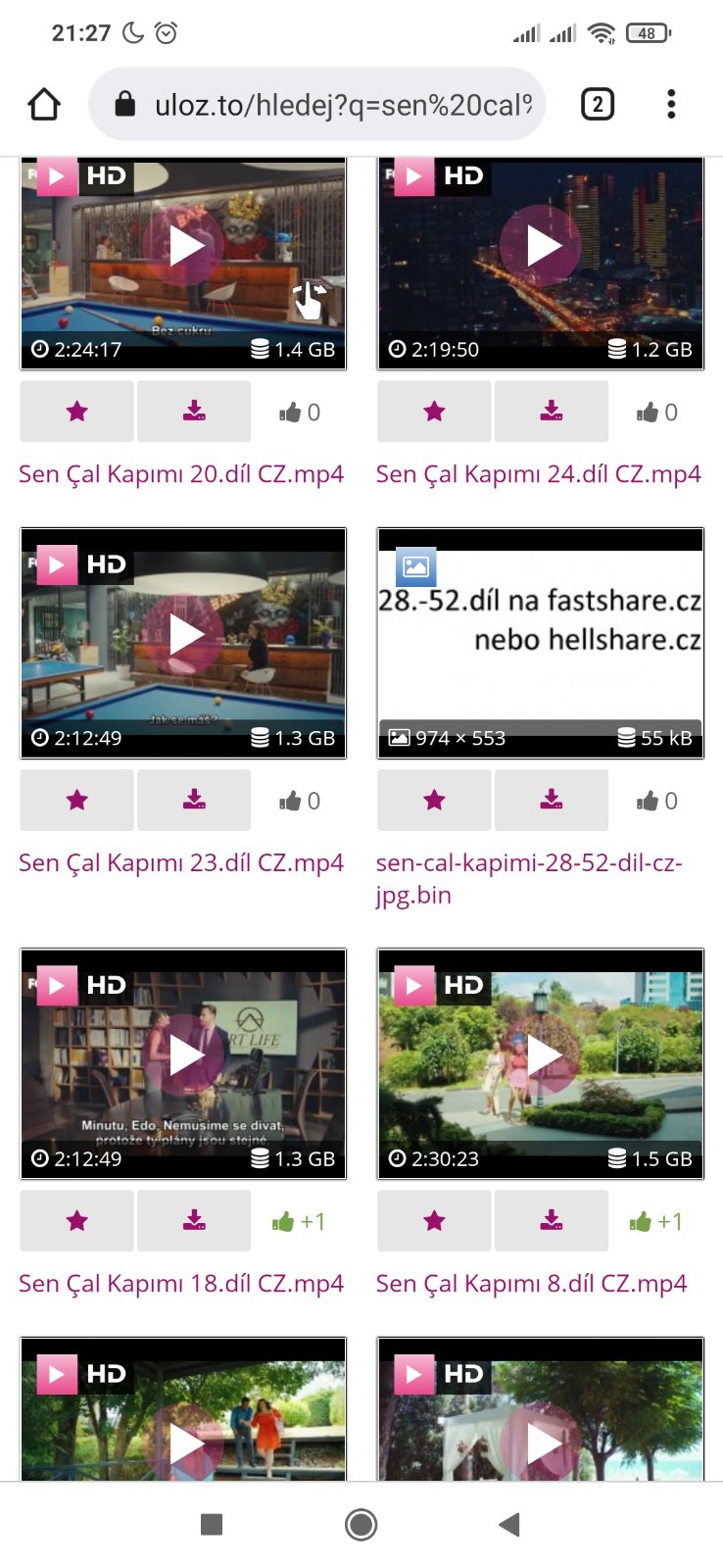The image size is (723, 1568).
Task: Like the Sen Çal Kapımı 24.díl file
Action: [656, 413]
